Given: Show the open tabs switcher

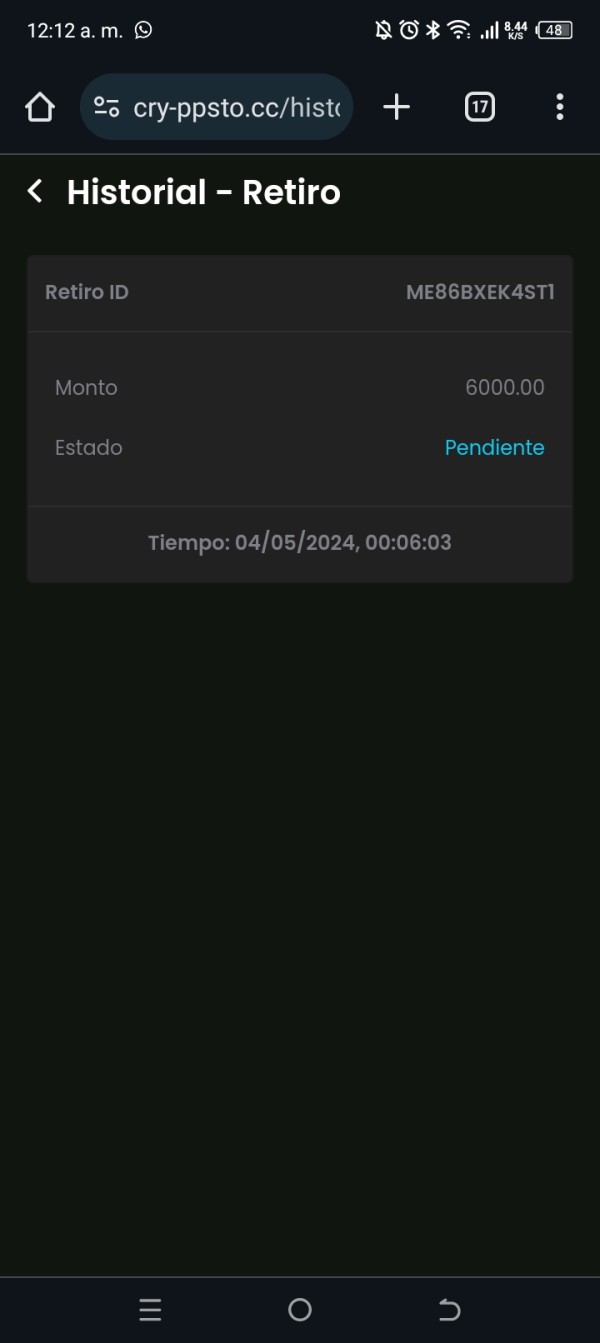Looking at the screenshot, I should coord(480,107).
